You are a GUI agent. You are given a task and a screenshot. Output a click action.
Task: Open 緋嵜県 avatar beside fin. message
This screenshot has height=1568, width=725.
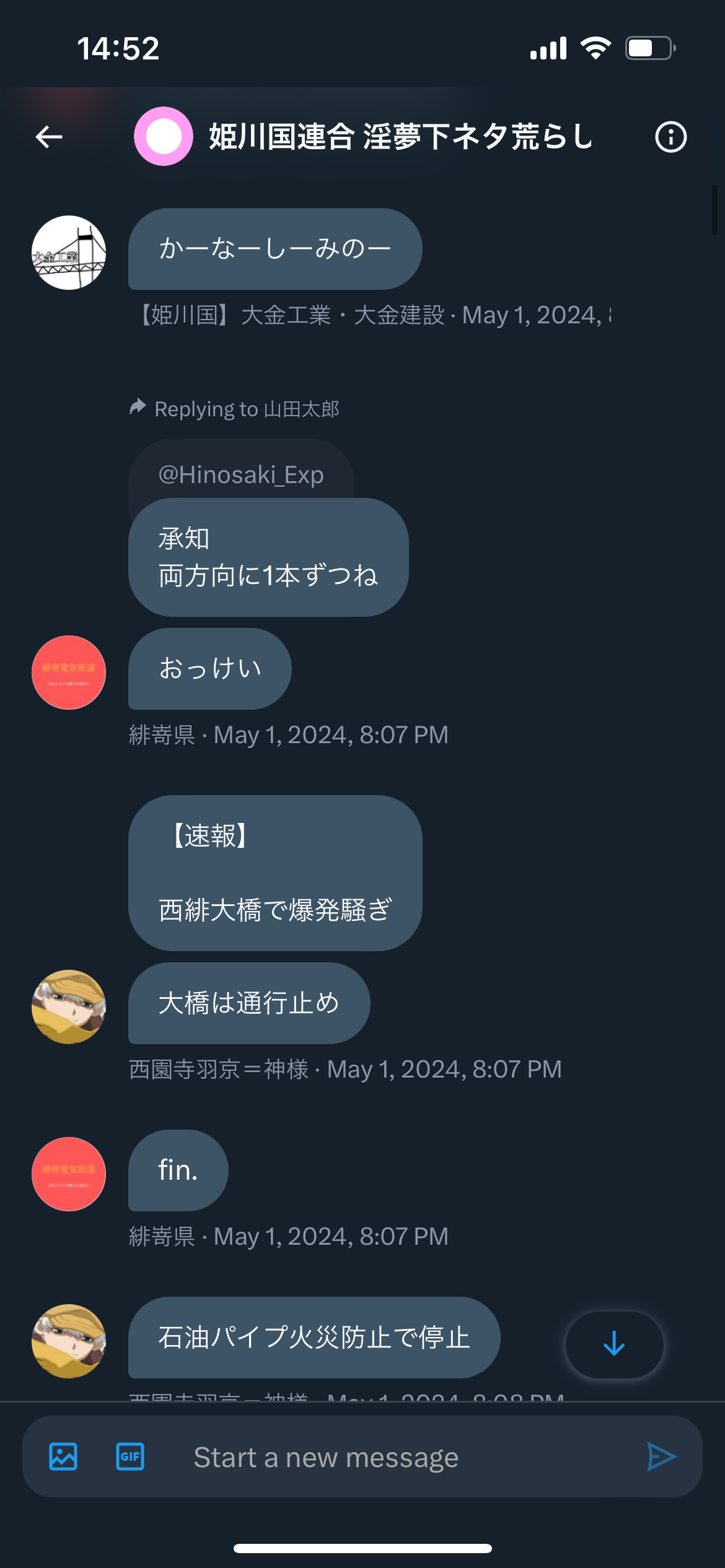point(69,1174)
